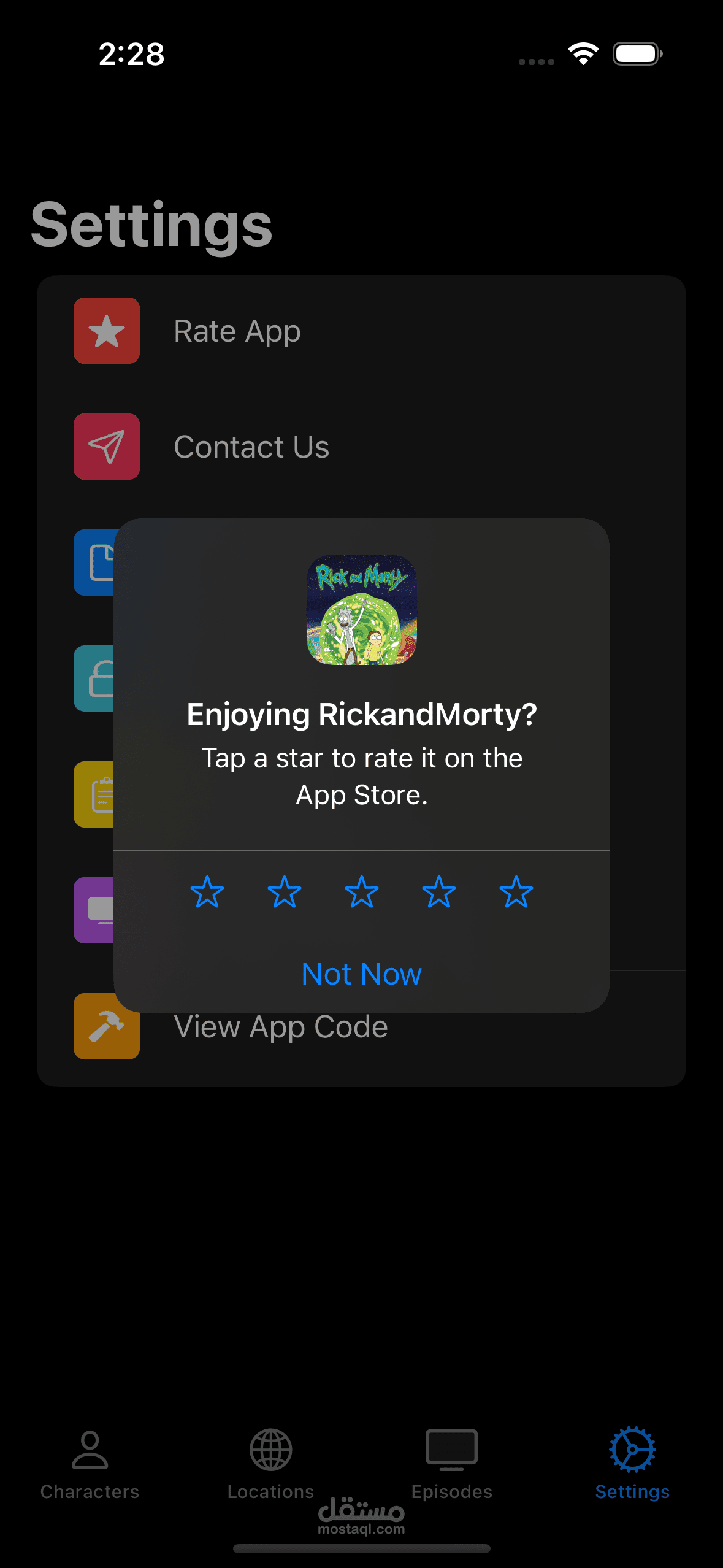Select the third star rating

point(362,891)
